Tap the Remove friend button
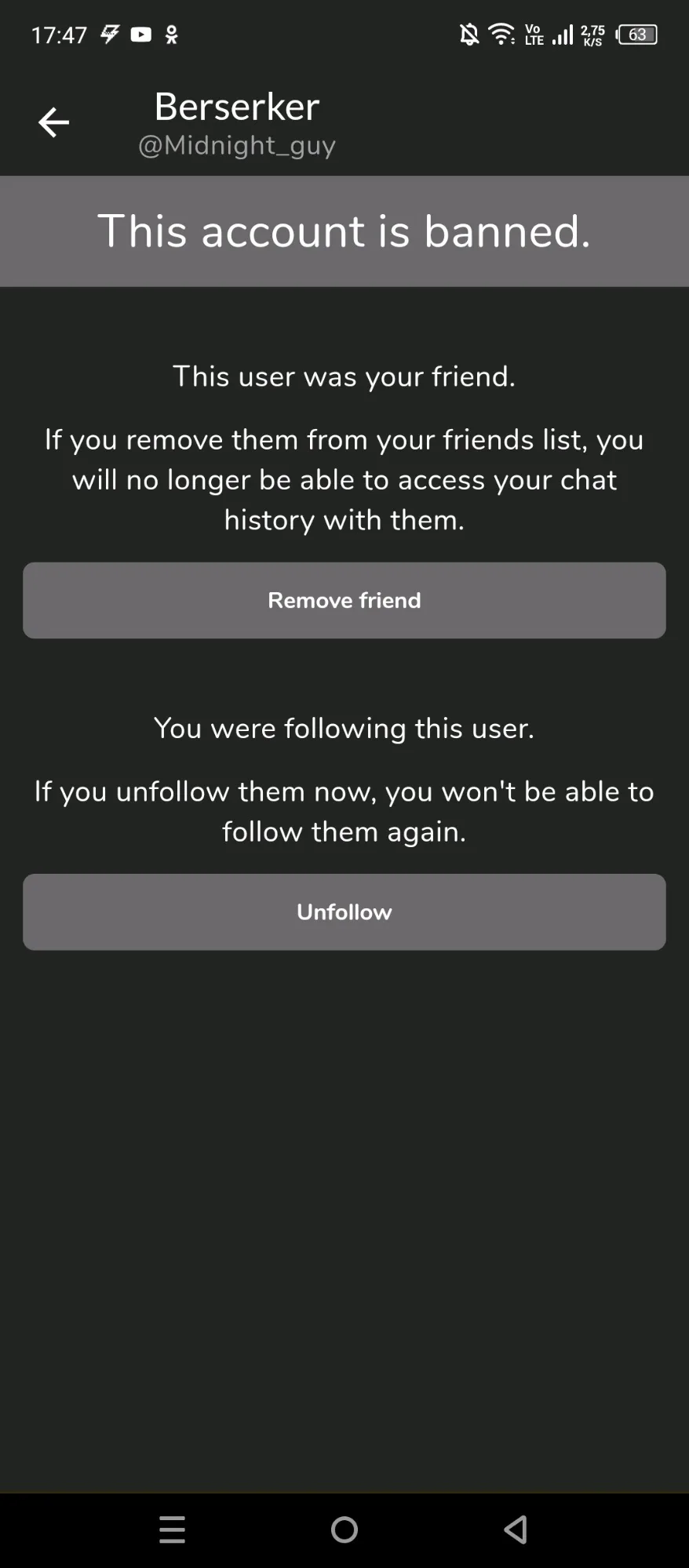The width and height of the screenshot is (689, 1568). pyautogui.click(x=344, y=600)
